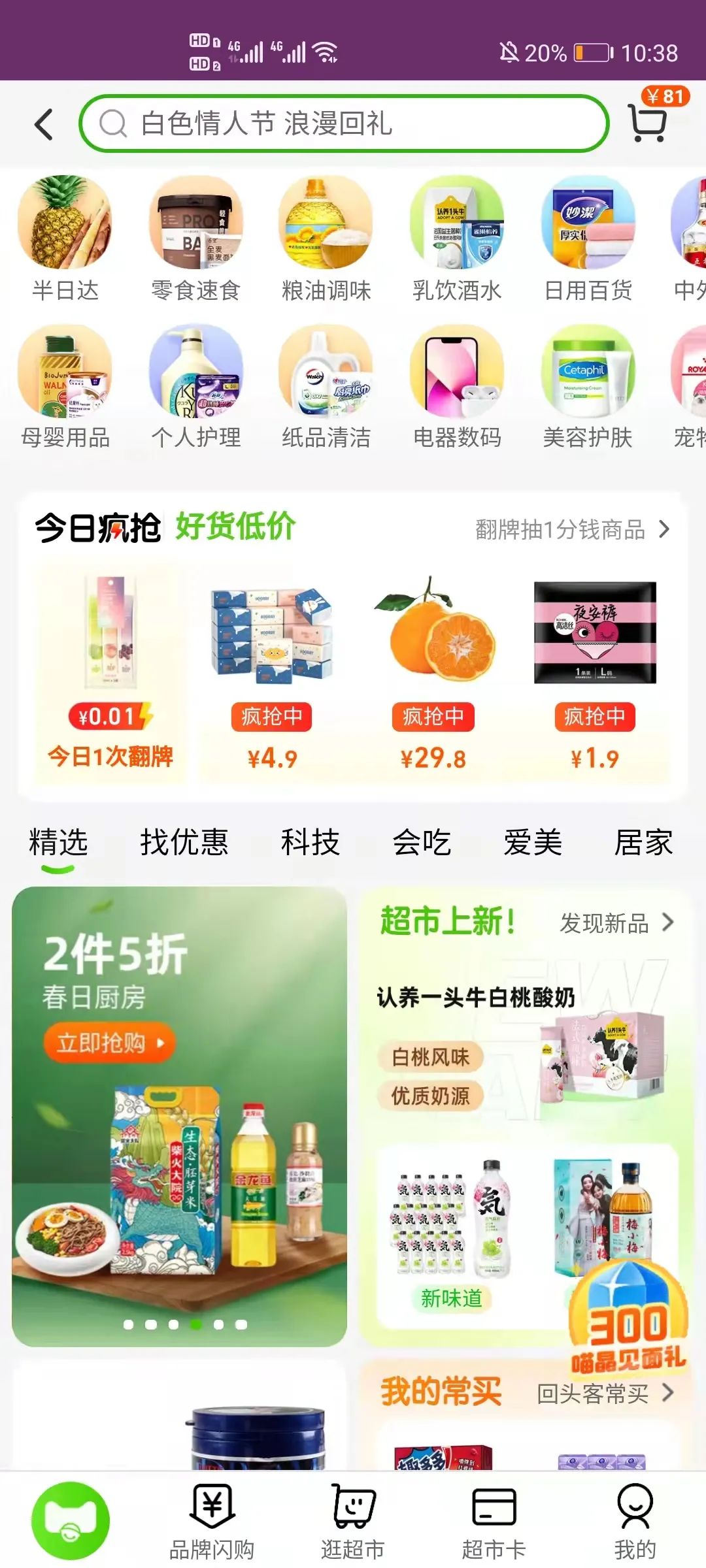
Task: Open 发现新品 in 超市上新
Action: tap(616, 923)
